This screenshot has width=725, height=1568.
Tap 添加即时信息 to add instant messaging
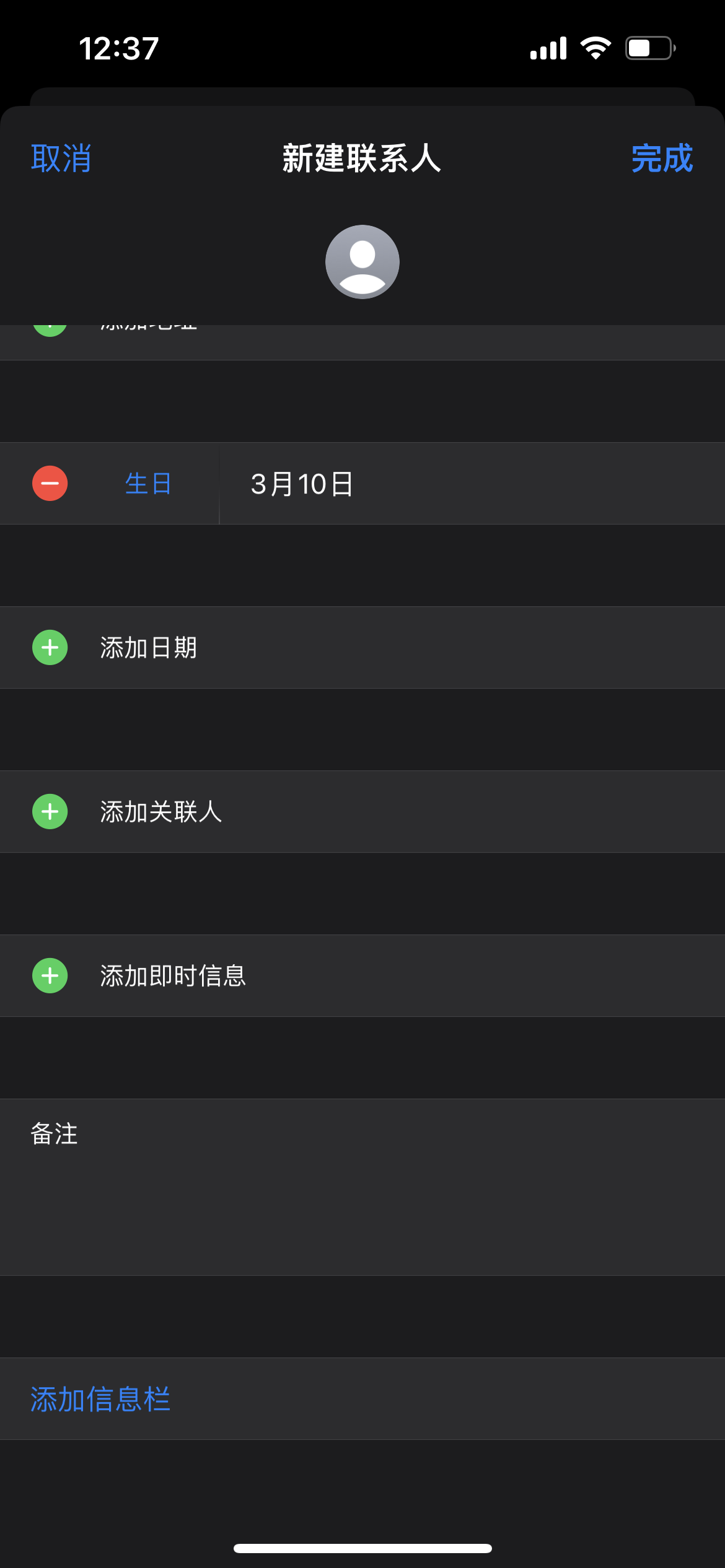(174, 976)
